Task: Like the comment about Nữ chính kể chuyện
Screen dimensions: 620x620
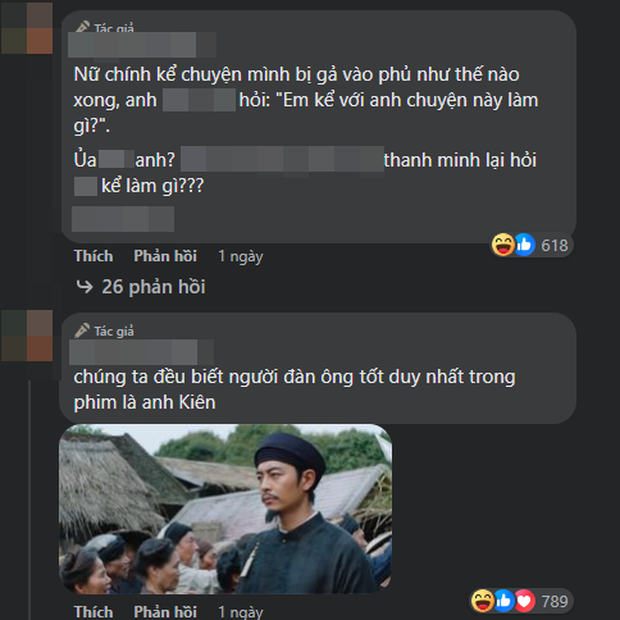Action: tap(93, 256)
